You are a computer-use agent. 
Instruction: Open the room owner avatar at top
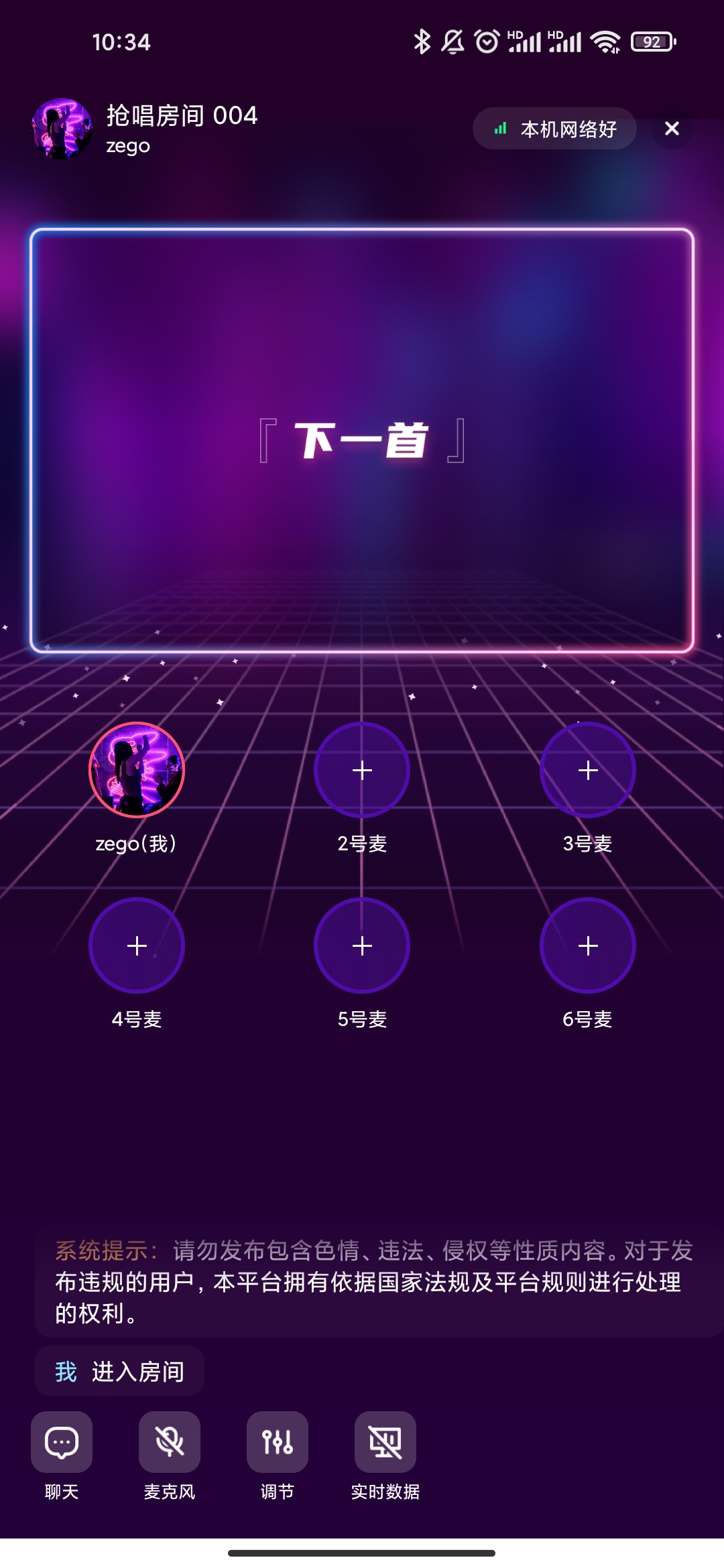[62, 129]
